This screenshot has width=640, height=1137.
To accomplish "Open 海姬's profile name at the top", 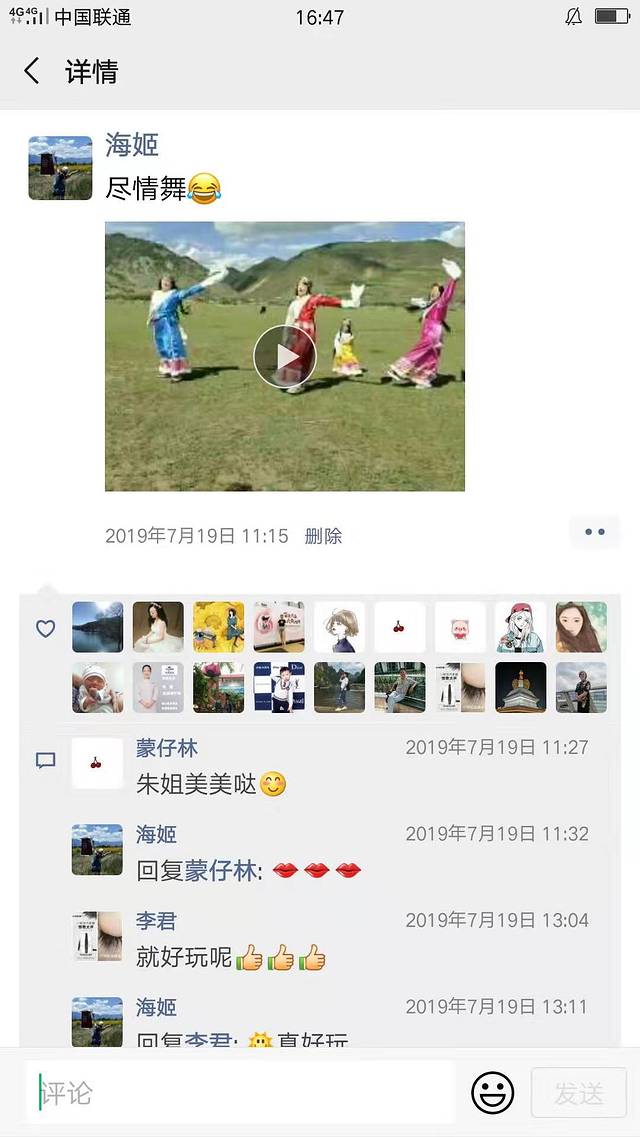I will point(132,144).
